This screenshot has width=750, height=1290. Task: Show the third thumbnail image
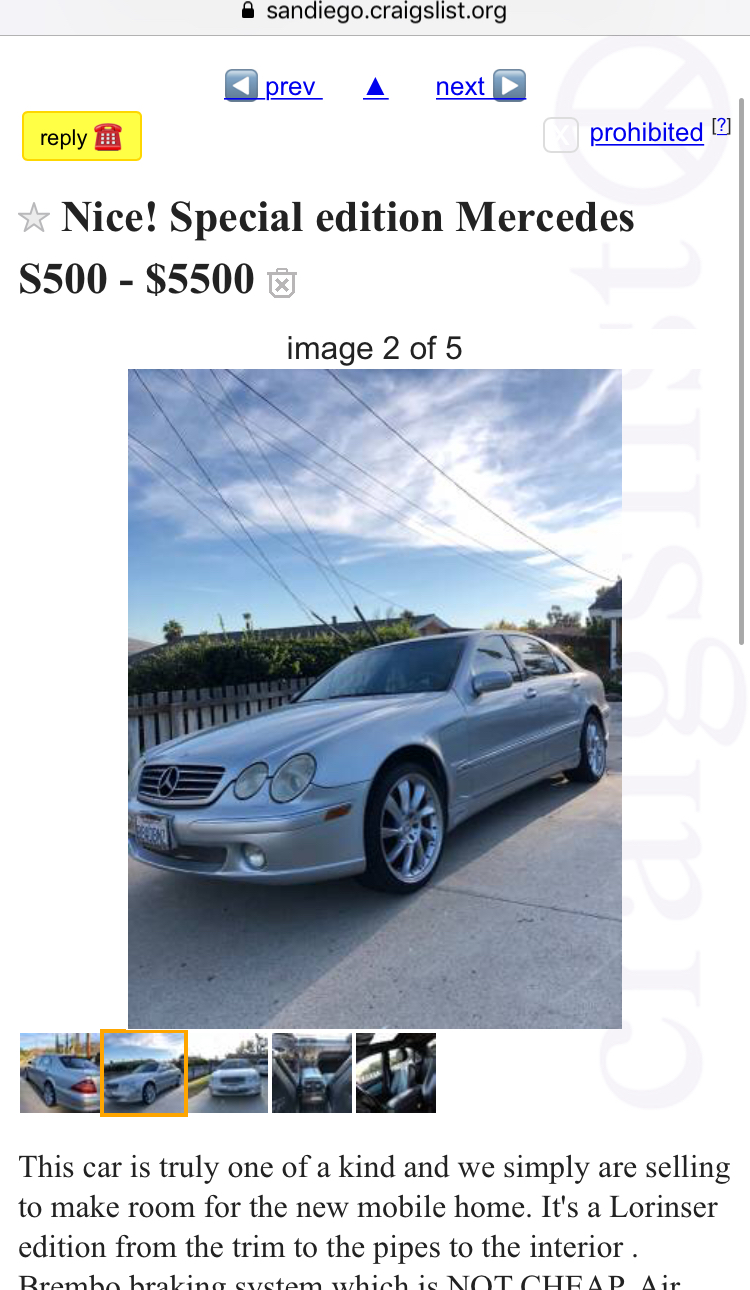[228, 1073]
